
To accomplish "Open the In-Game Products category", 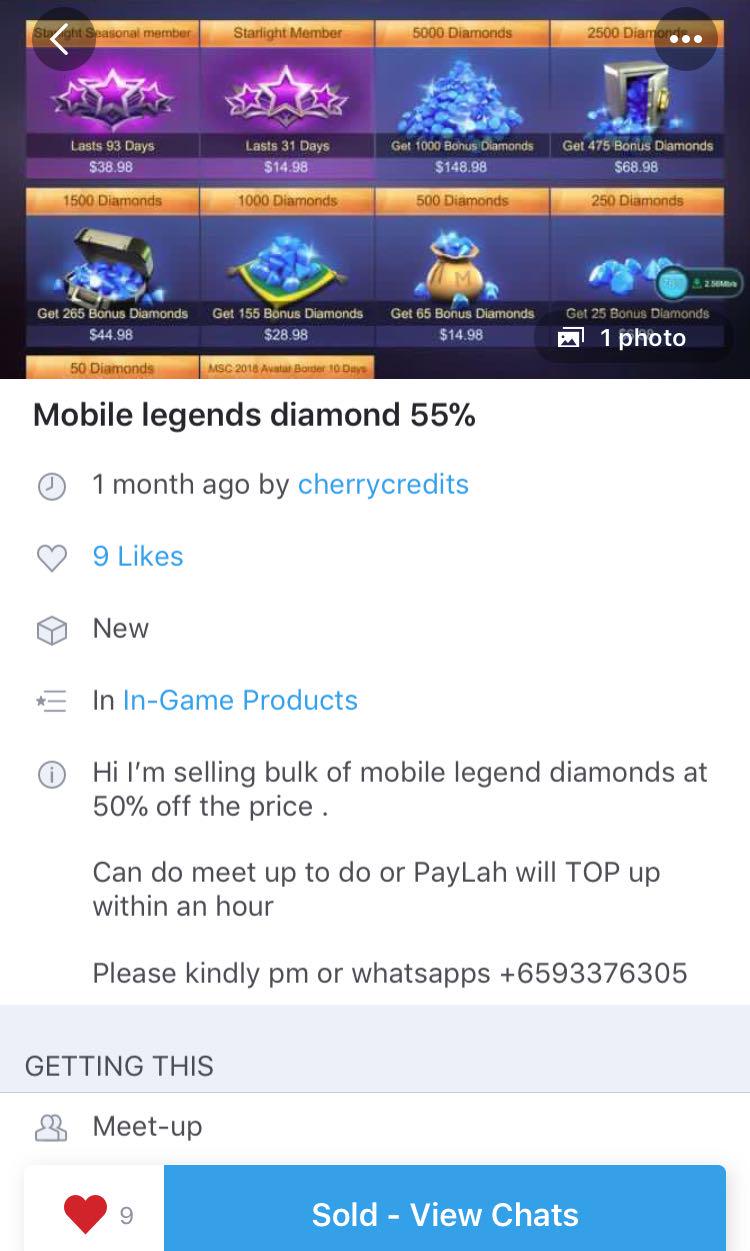I will point(240,700).
